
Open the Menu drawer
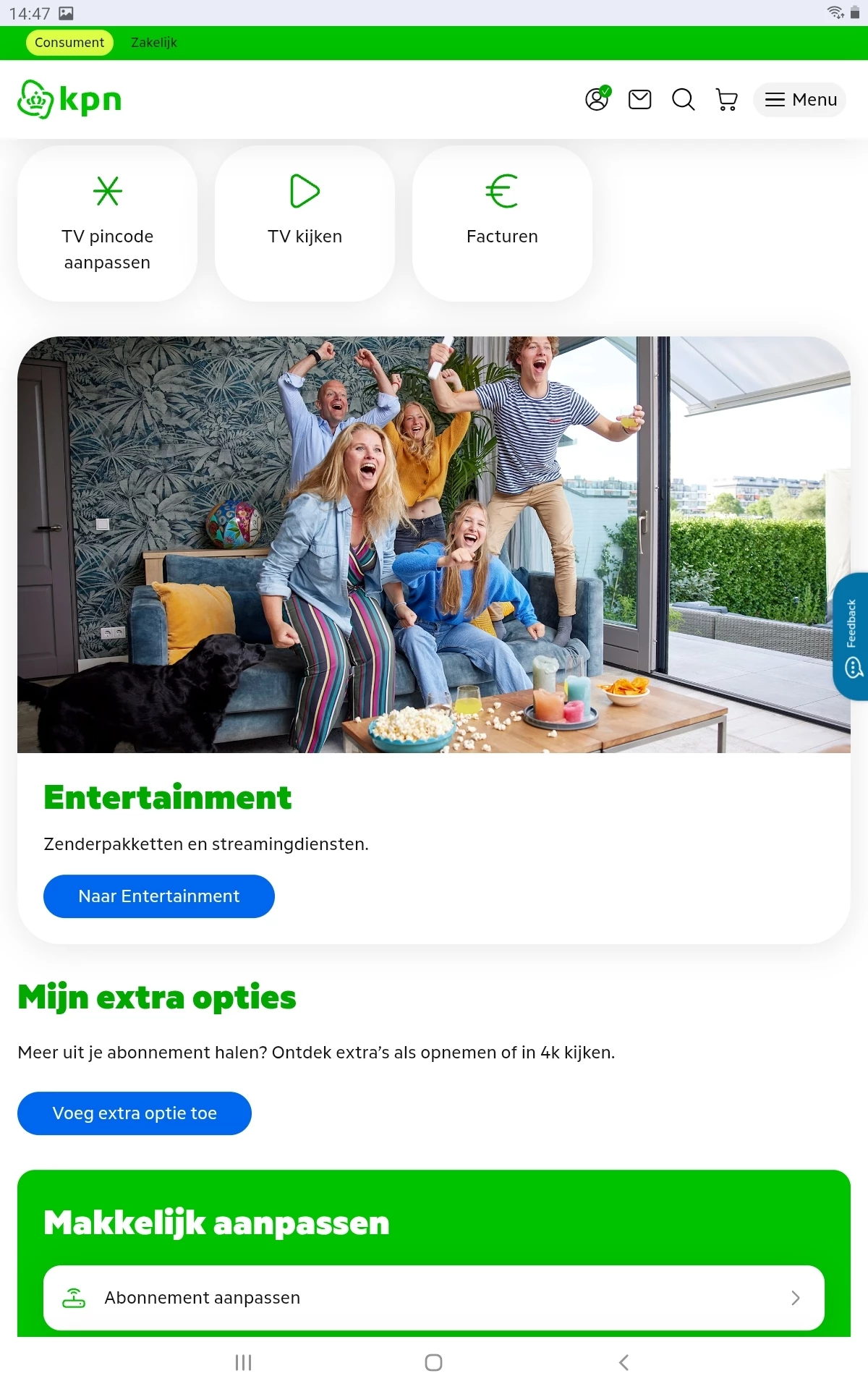800,100
